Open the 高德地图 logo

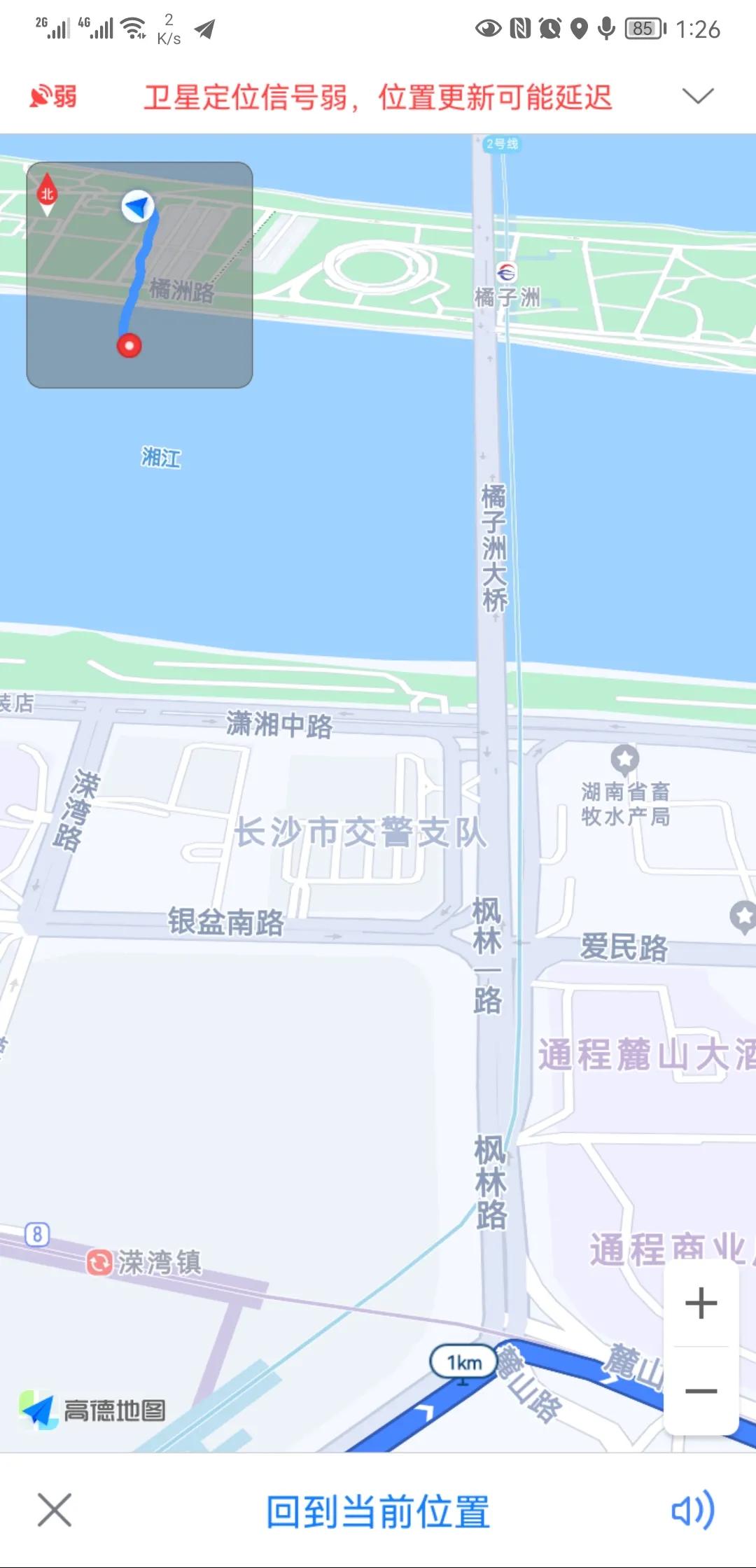click(91, 1410)
